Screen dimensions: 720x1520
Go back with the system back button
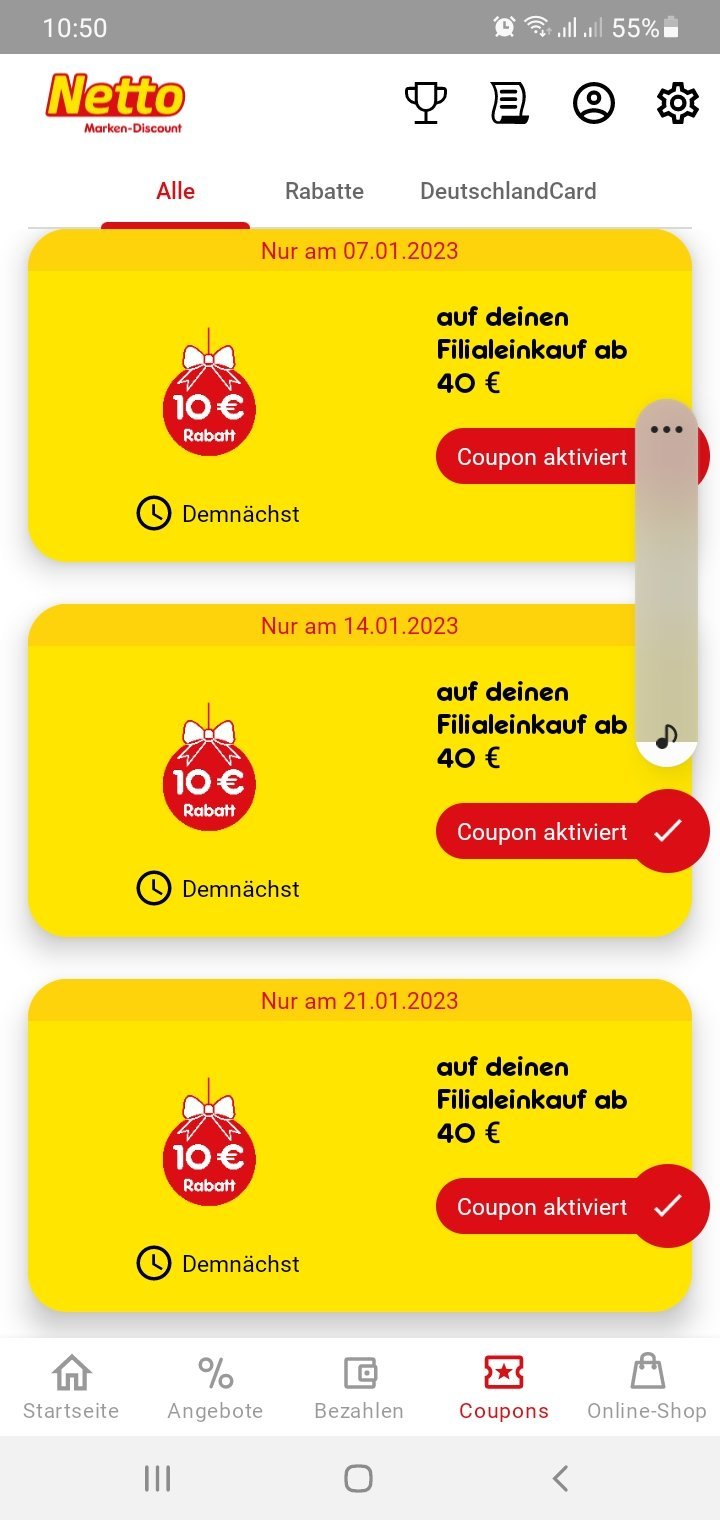click(x=561, y=1478)
